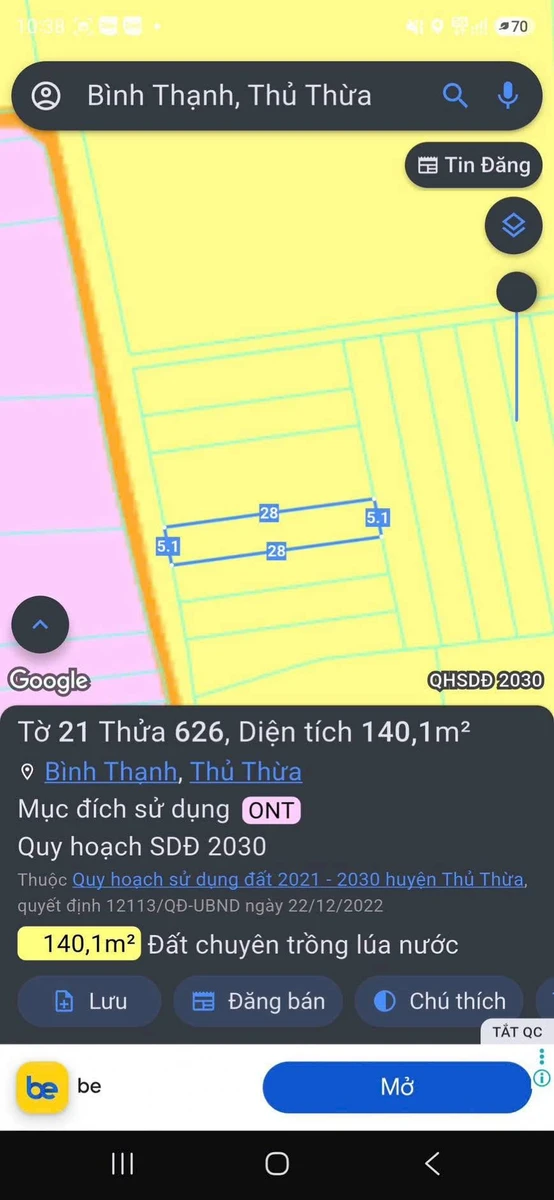Tap Đăng bán to post a sale
Image resolution: width=554 pixels, height=1200 pixels.
click(258, 1001)
